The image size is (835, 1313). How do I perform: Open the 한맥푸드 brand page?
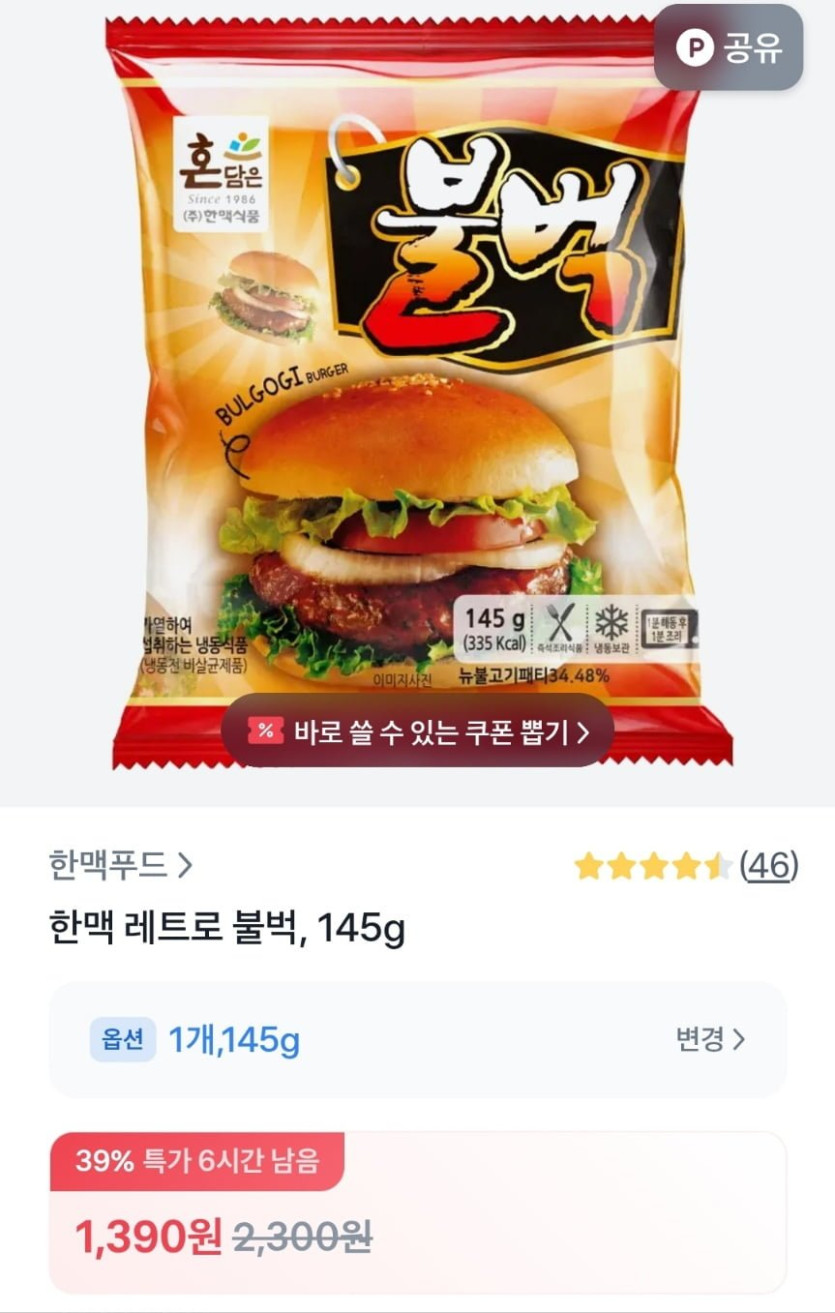click(x=120, y=865)
